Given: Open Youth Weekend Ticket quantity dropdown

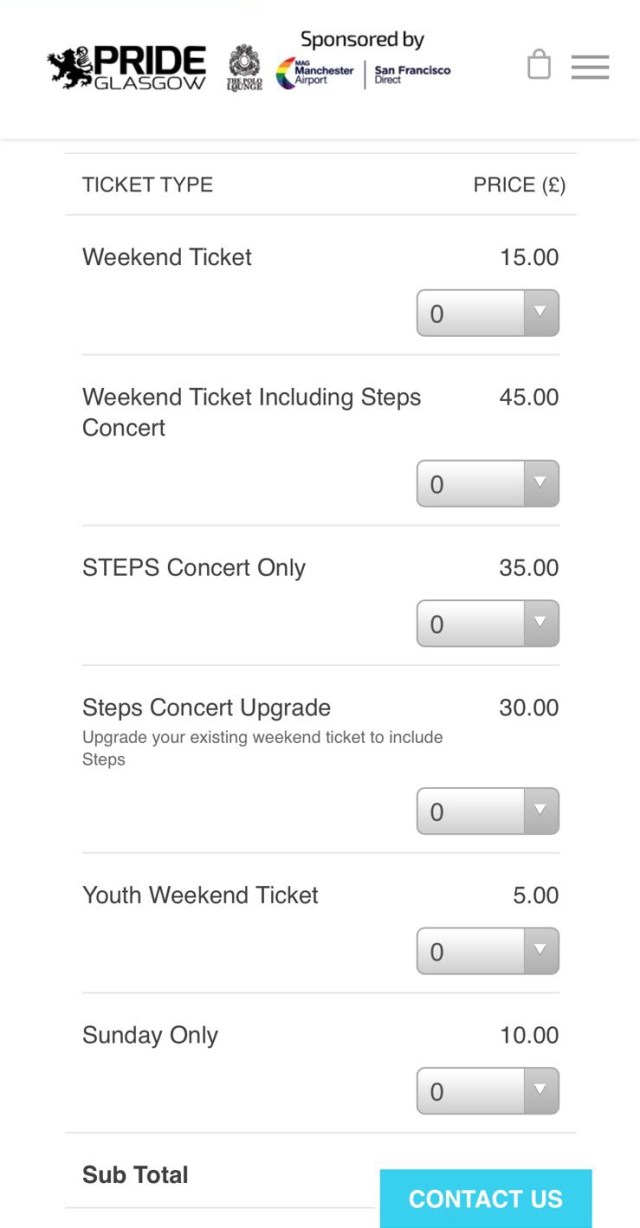Looking at the screenshot, I should [x=487, y=951].
